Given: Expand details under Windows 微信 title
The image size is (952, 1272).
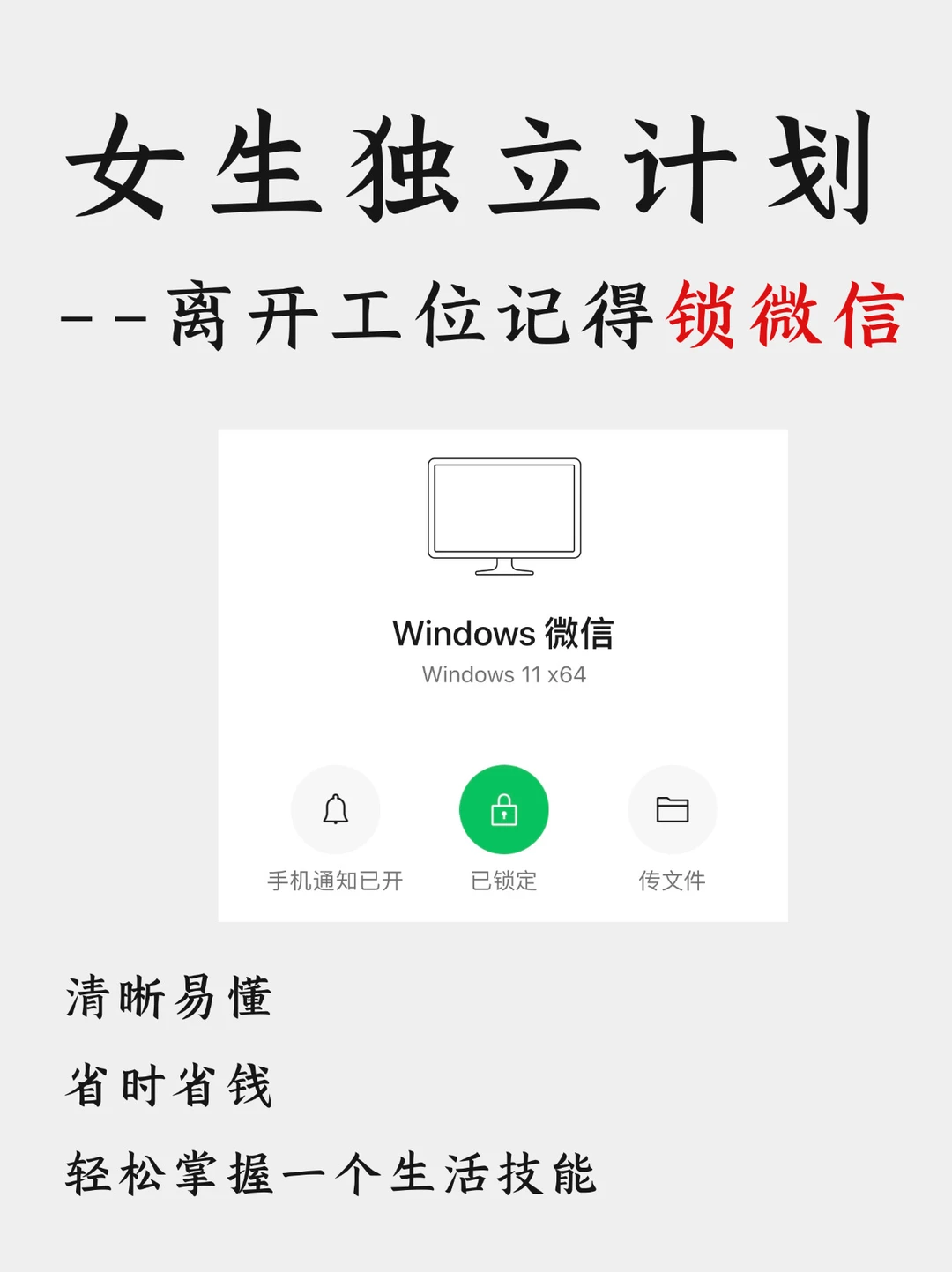Looking at the screenshot, I should coord(503,634).
